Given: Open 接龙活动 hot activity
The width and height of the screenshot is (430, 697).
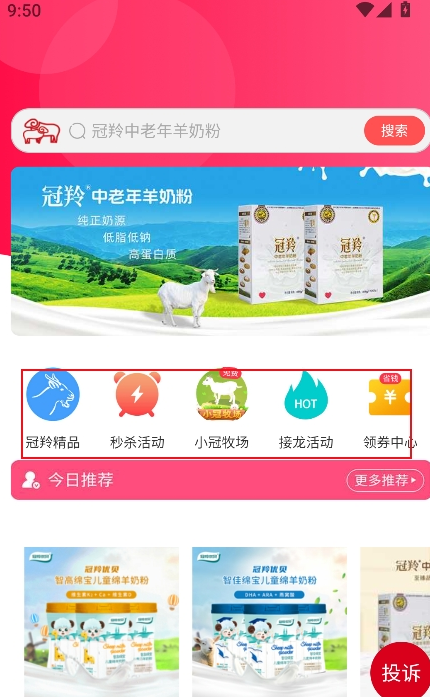Looking at the screenshot, I should (x=306, y=409).
